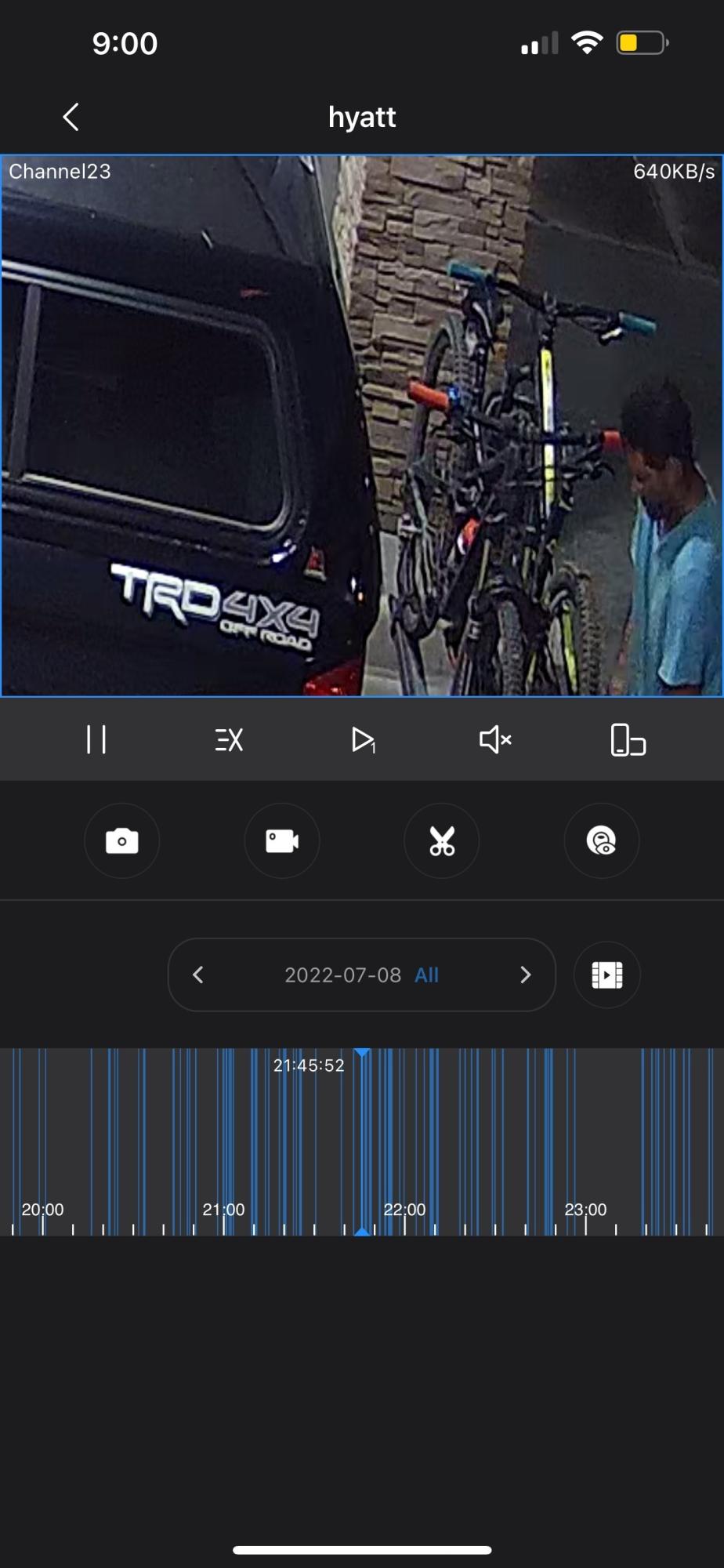Screen dimensions: 724x1568
Task: Open the fisheye view mode icon
Action: (x=602, y=841)
